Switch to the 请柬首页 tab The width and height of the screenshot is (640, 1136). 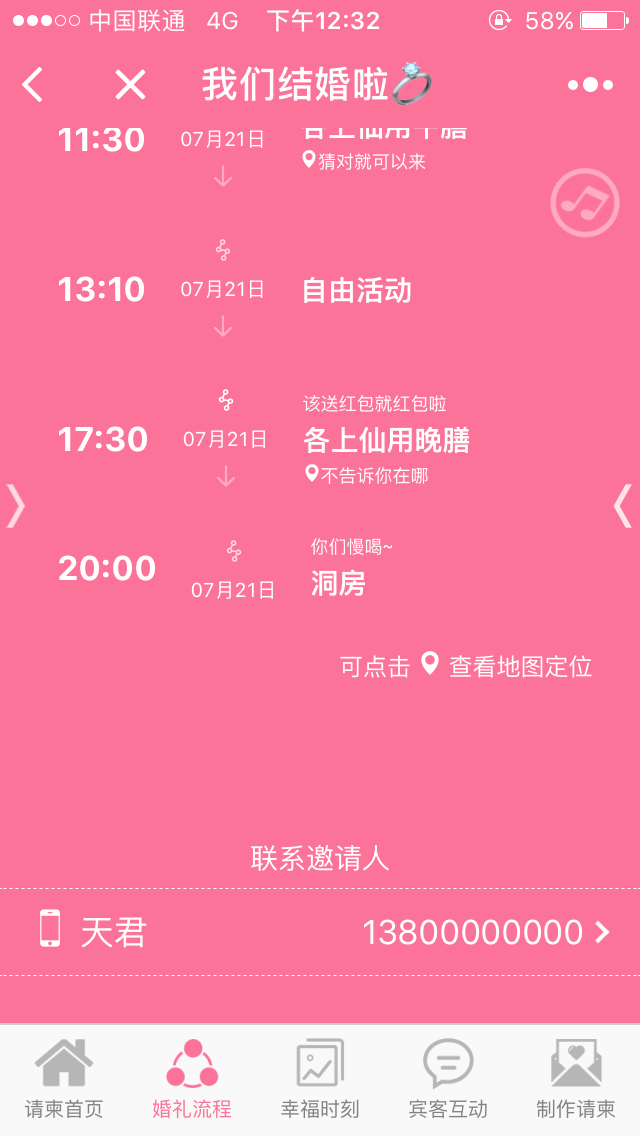click(x=64, y=1079)
